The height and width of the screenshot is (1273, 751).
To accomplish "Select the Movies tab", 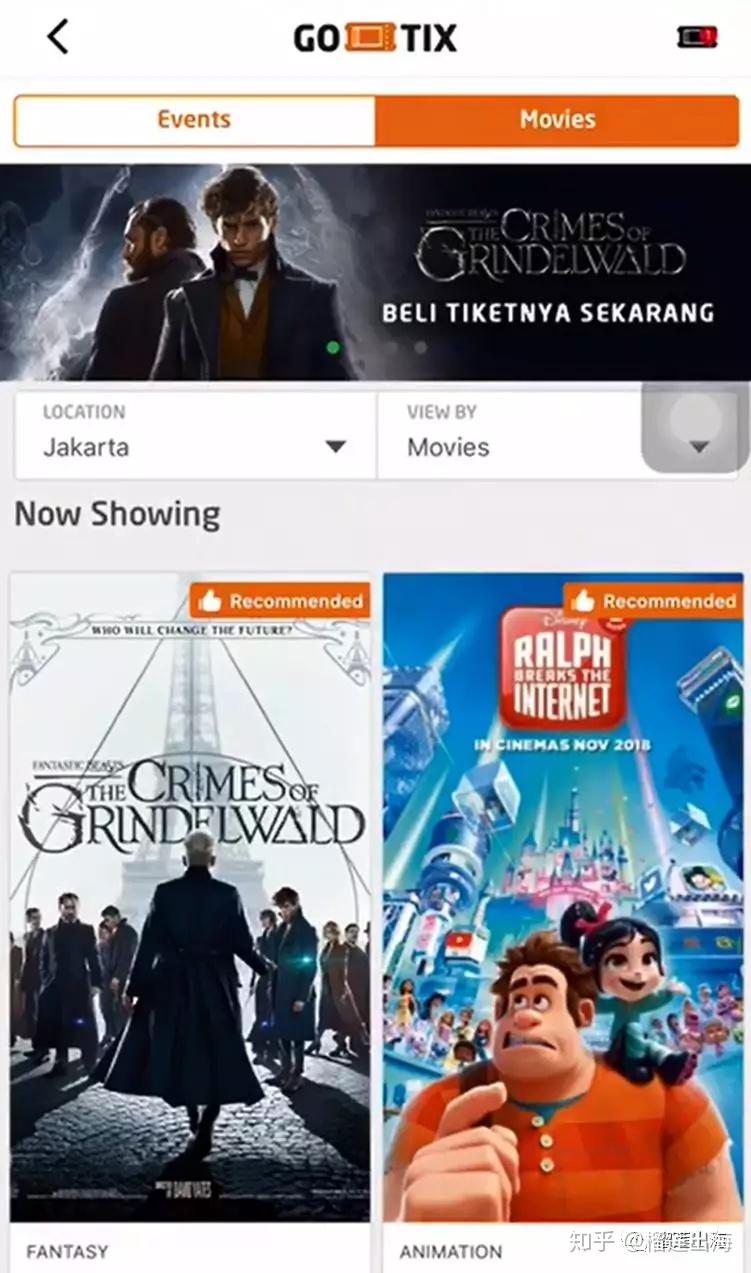I will 557,119.
